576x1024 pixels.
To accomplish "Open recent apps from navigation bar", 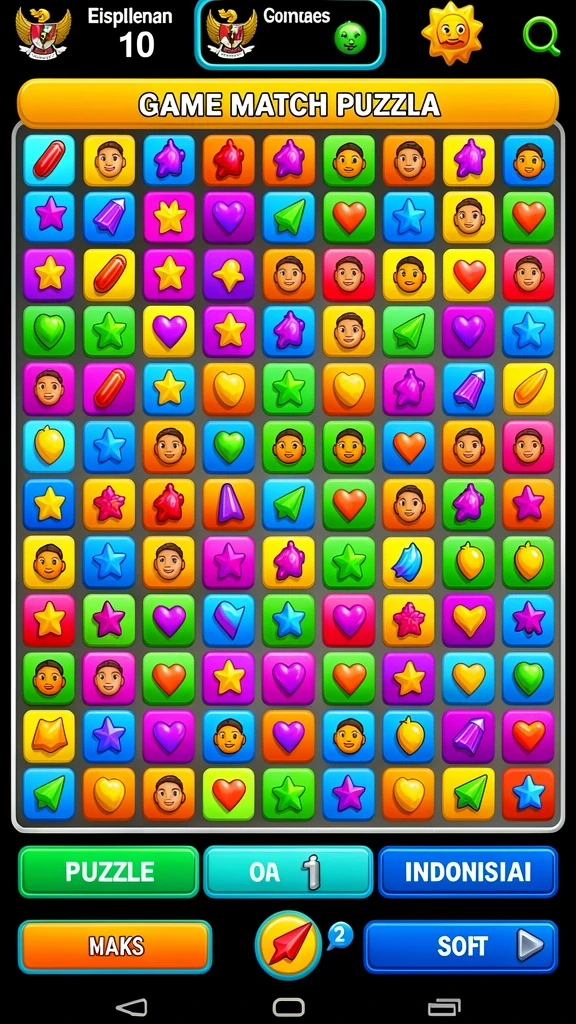I will tap(445, 1006).
